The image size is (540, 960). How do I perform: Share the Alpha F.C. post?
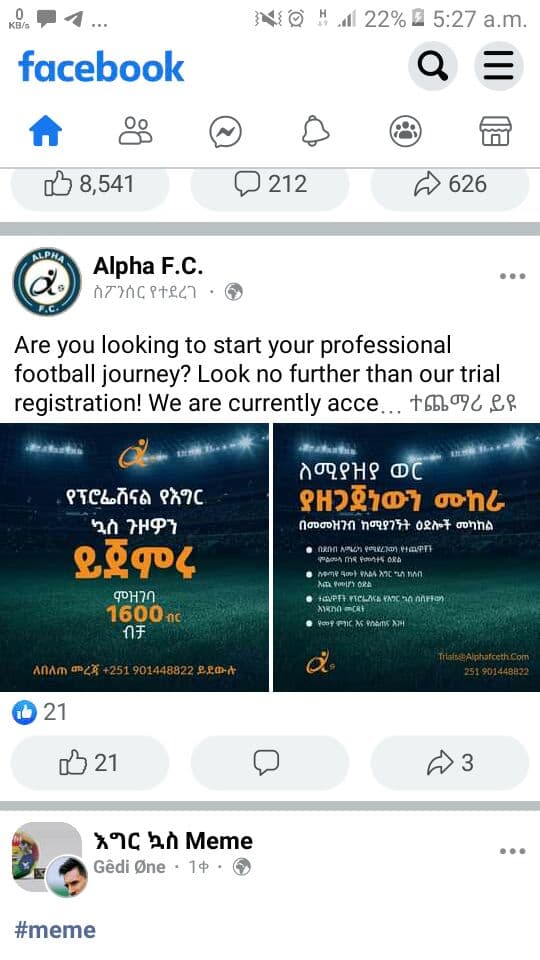pos(450,763)
